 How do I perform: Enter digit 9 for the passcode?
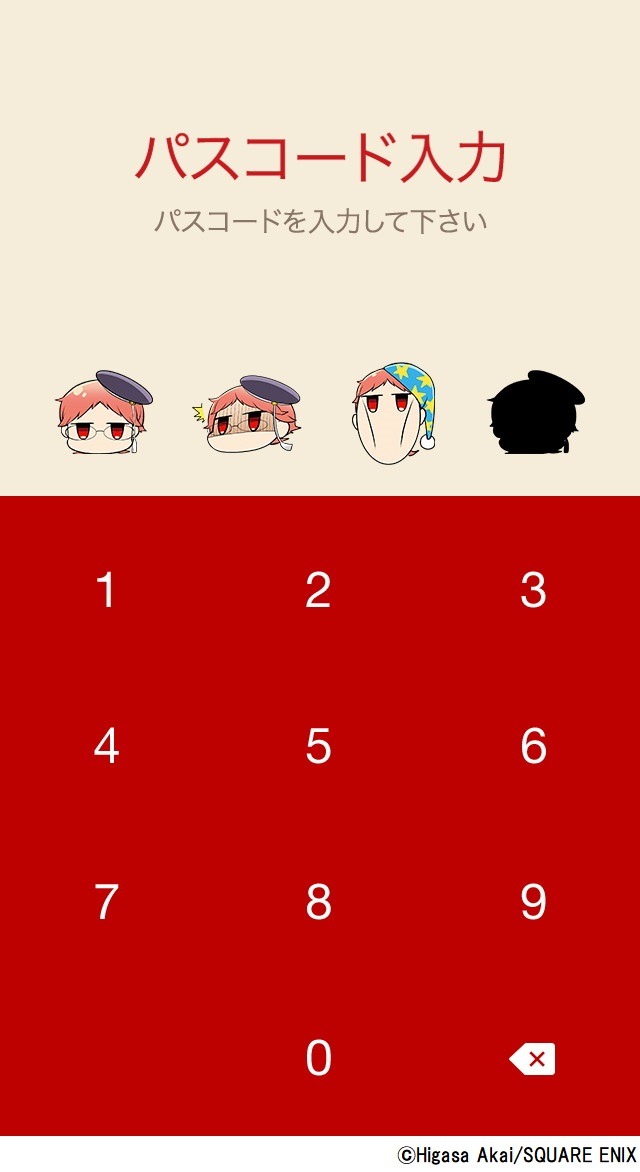pyautogui.click(x=533, y=902)
